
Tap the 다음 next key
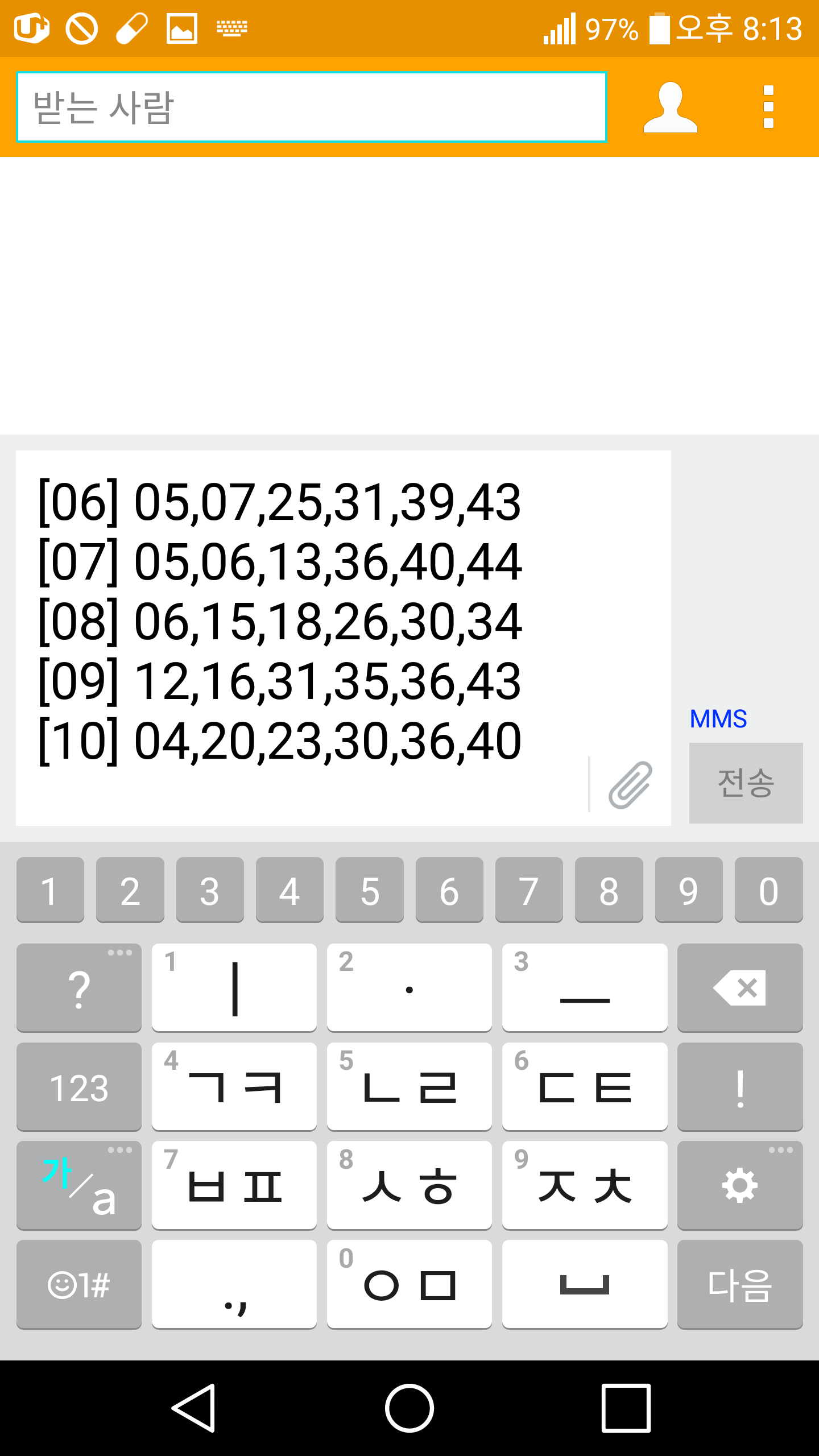[739, 1284]
